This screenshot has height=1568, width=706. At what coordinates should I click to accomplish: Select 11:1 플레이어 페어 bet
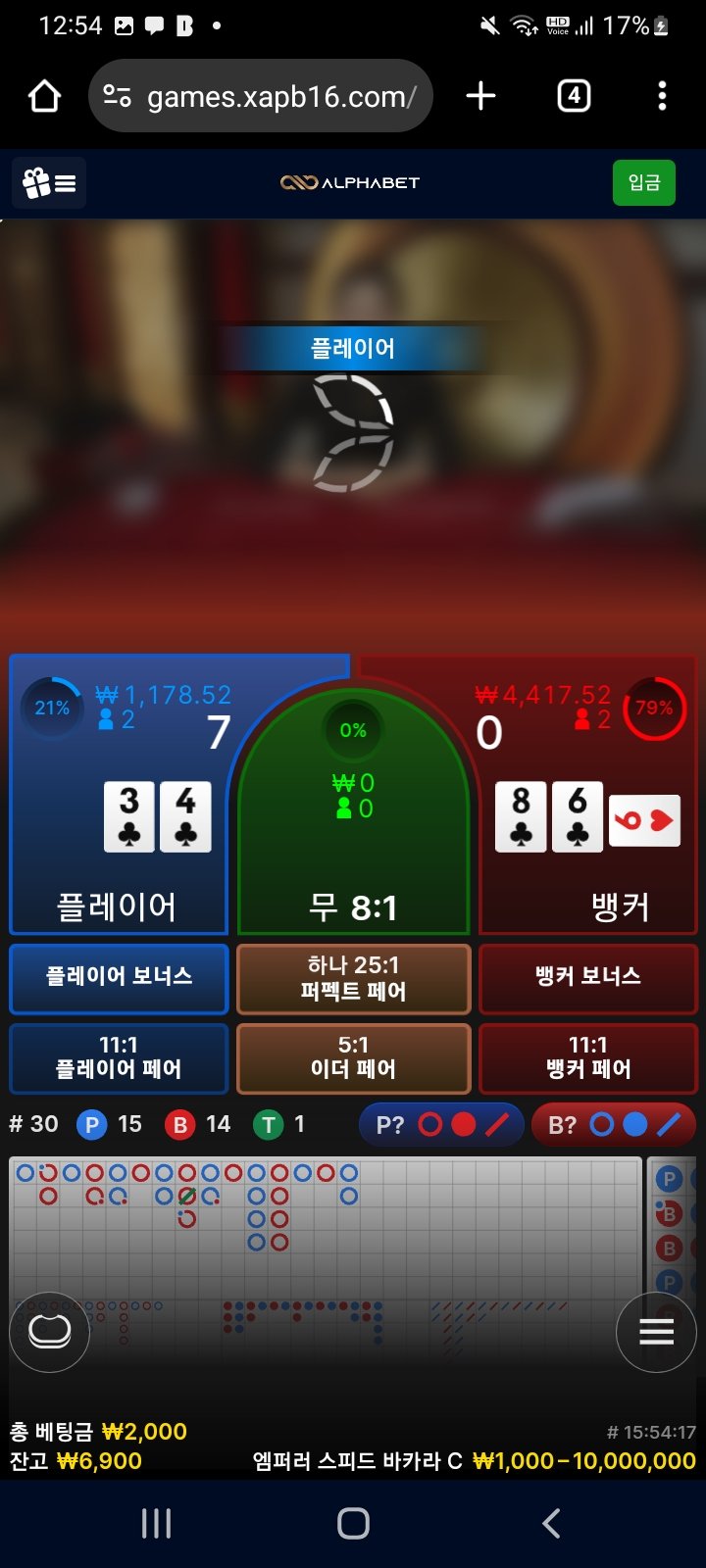tap(119, 1057)
